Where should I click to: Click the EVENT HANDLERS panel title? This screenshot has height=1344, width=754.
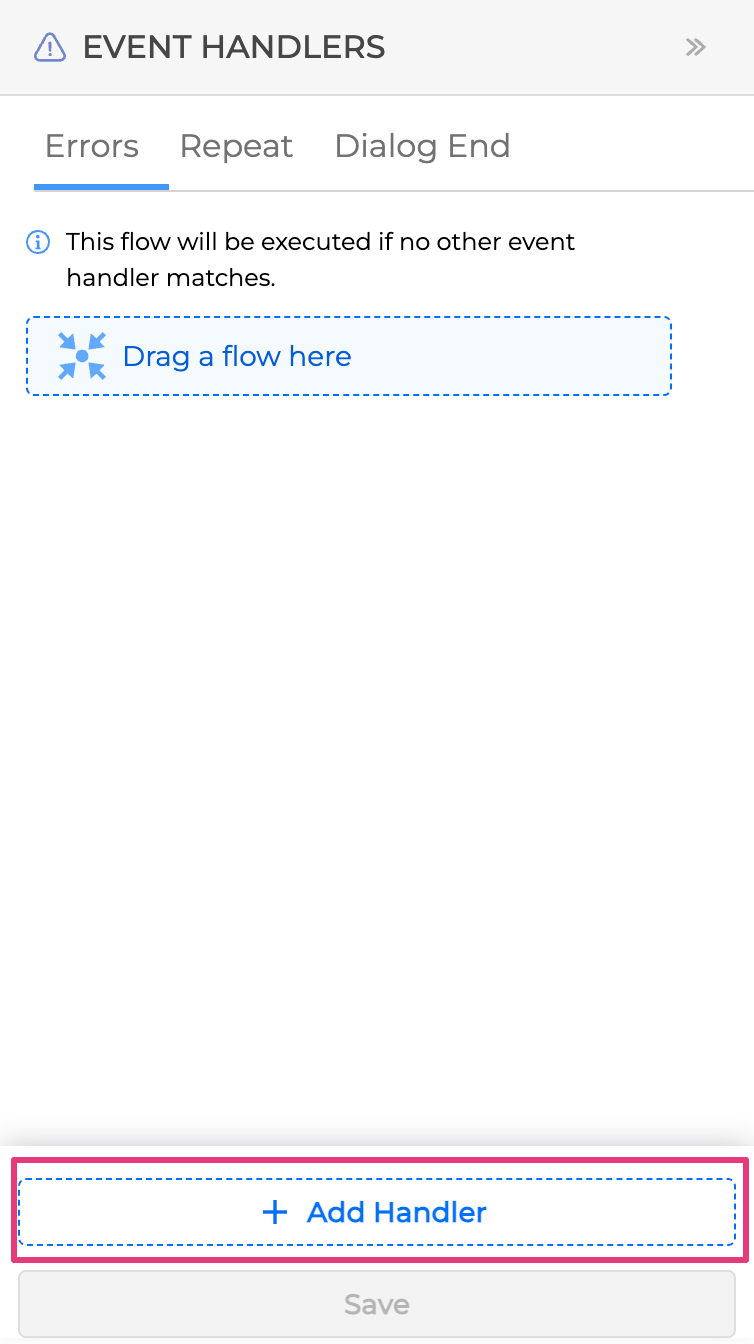(x=234, y=47)
